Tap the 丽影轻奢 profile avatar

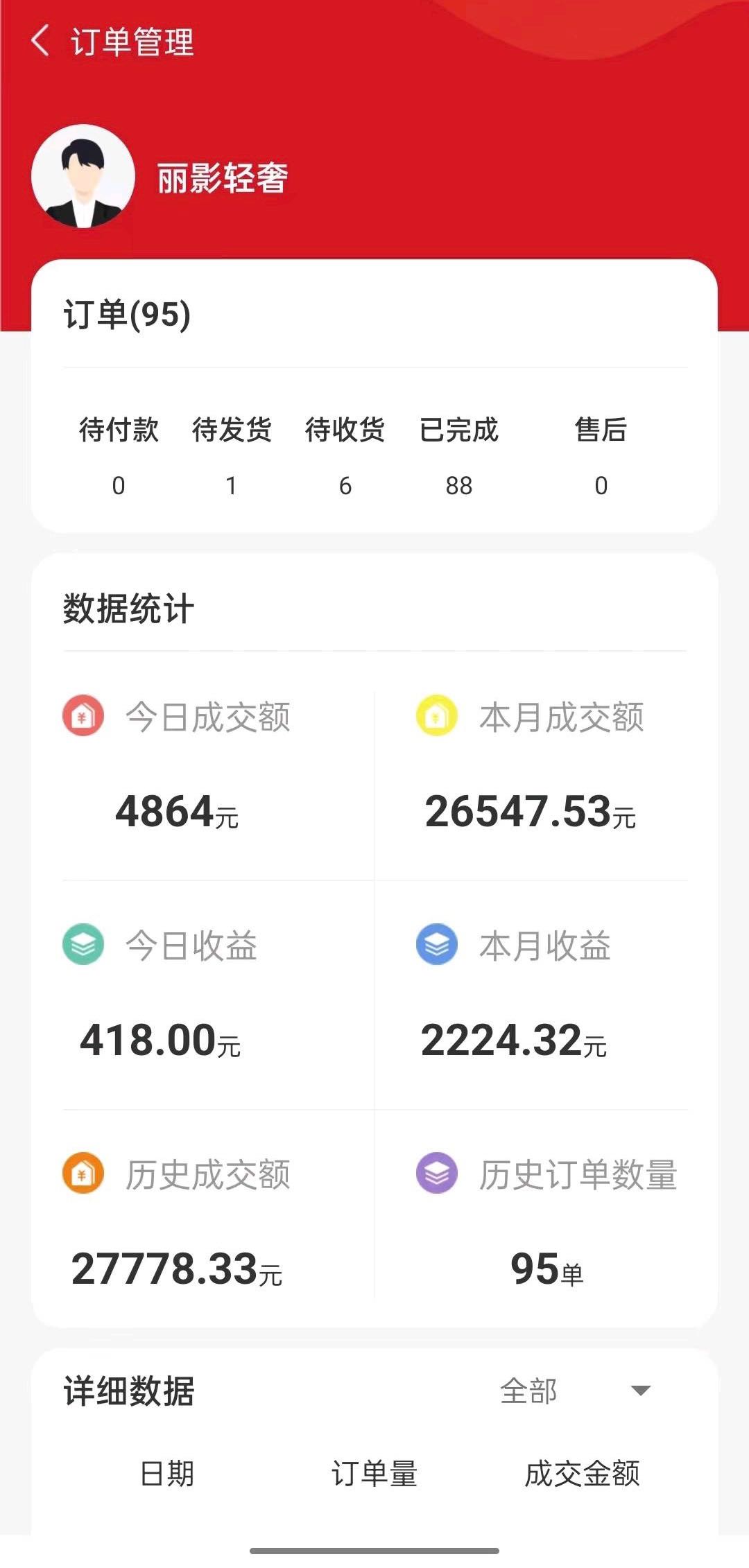click(x=83, y=176)
